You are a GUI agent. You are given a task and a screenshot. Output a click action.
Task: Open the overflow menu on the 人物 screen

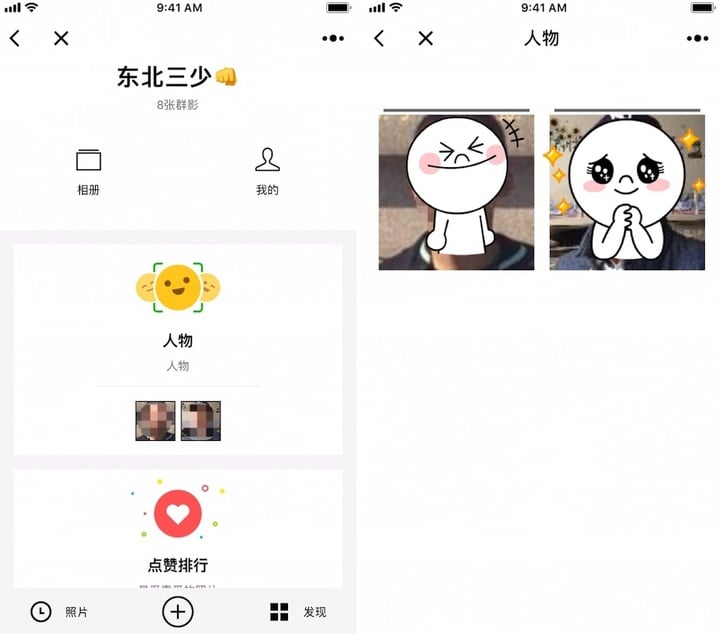point(697,39)
